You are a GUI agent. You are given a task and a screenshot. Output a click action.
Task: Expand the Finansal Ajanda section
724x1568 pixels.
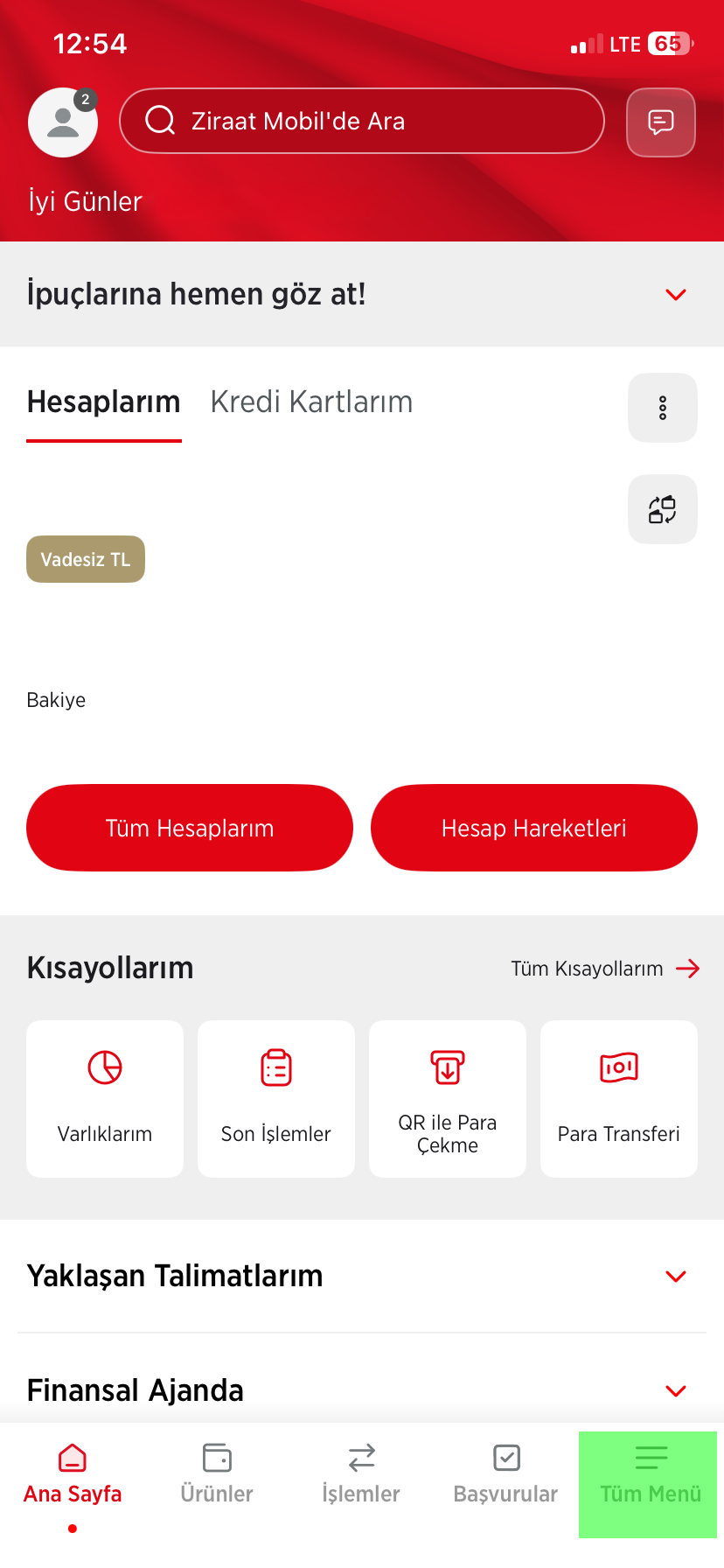[x=675, y=1389]
